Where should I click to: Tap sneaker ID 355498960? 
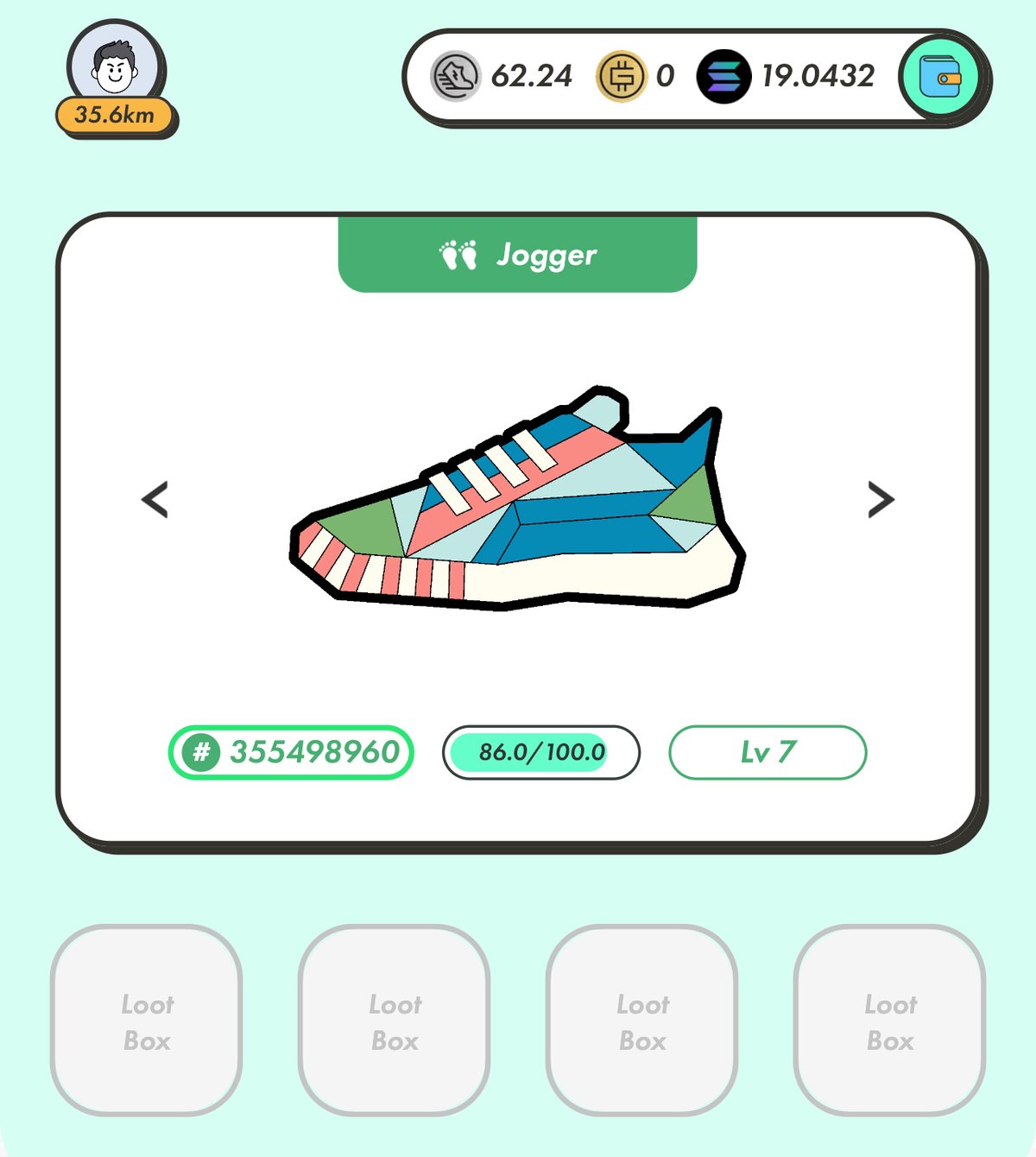coord(291,752)
